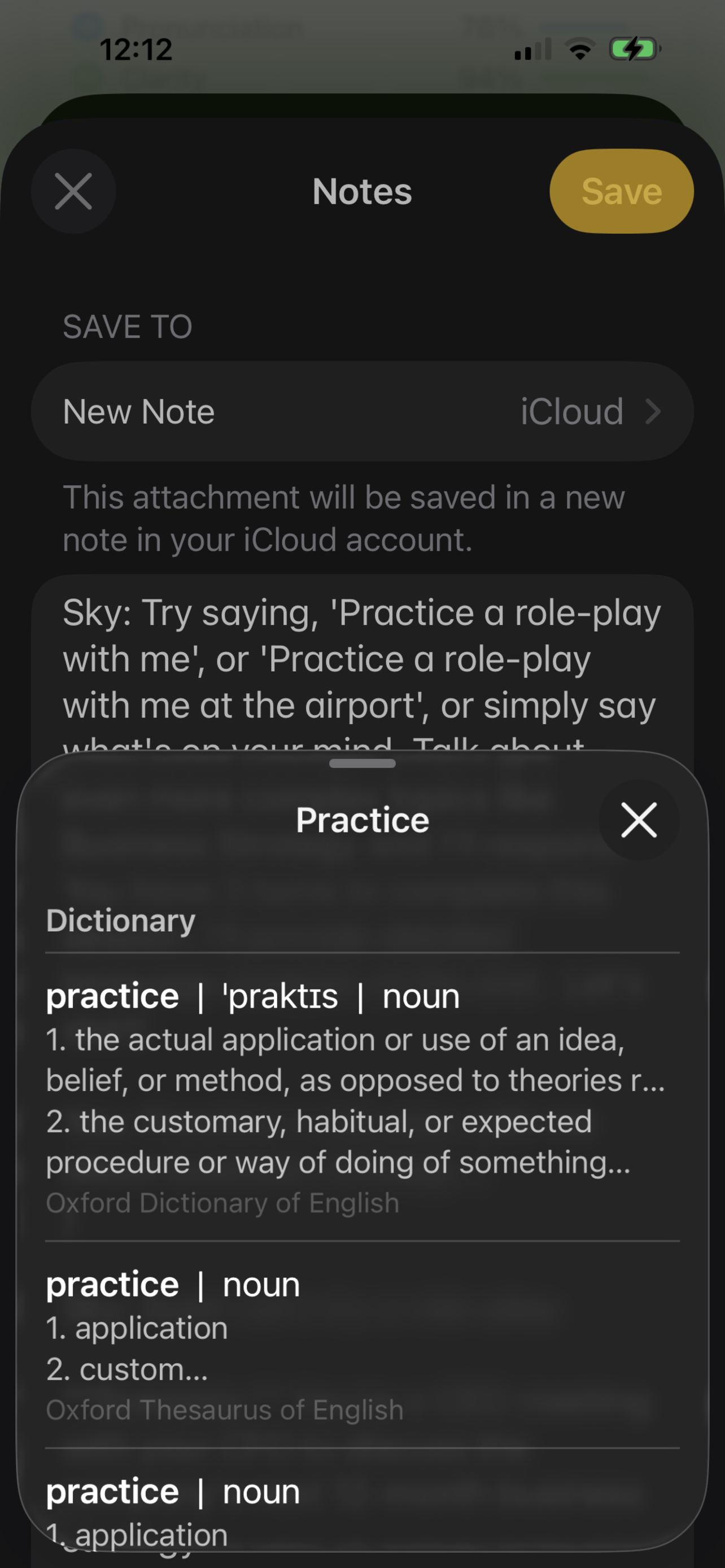This screenshot has height=1568, width=725.
Task: Tap the charging battery indicator
Action: pyautogui.click(x=634, y=49)
